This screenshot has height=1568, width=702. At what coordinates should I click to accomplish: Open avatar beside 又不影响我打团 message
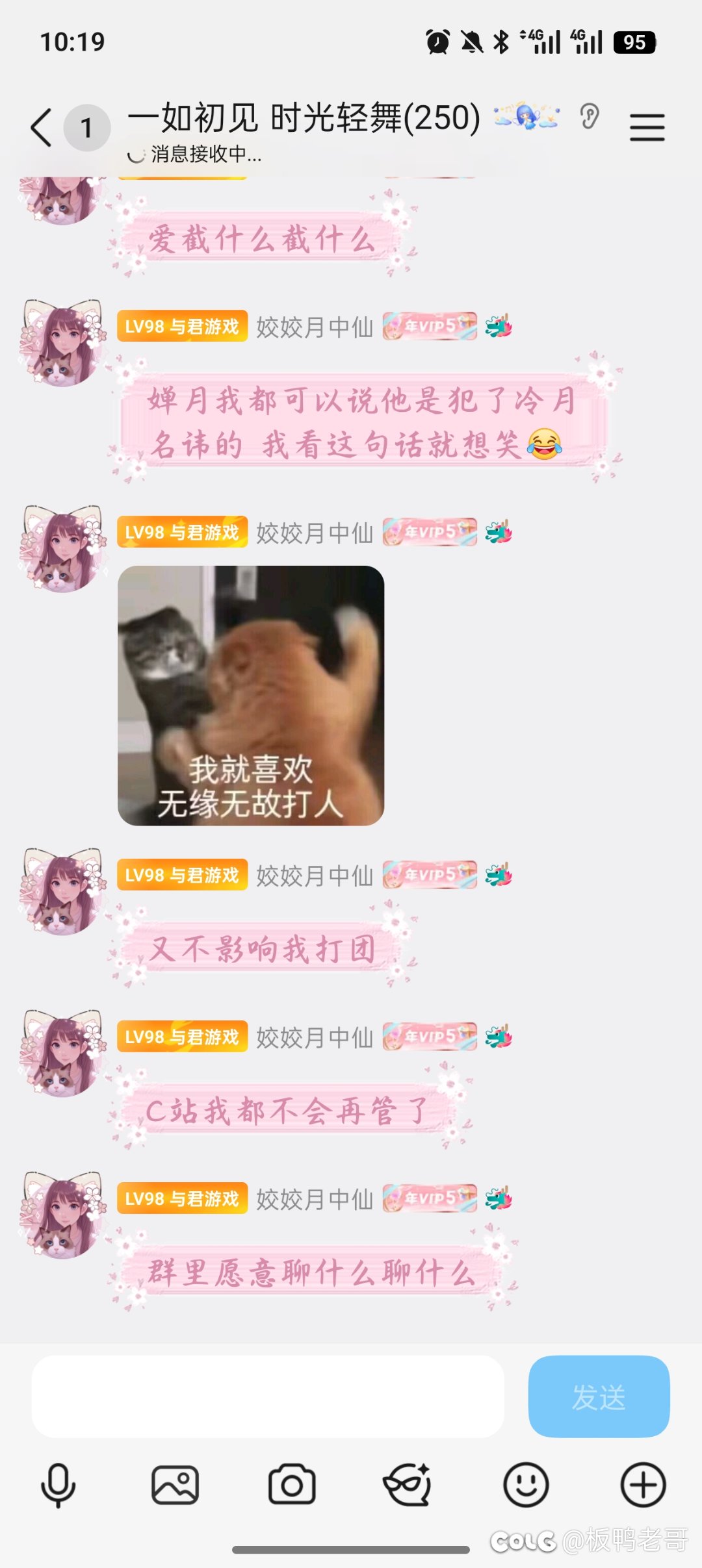click(x=62, y=891)
